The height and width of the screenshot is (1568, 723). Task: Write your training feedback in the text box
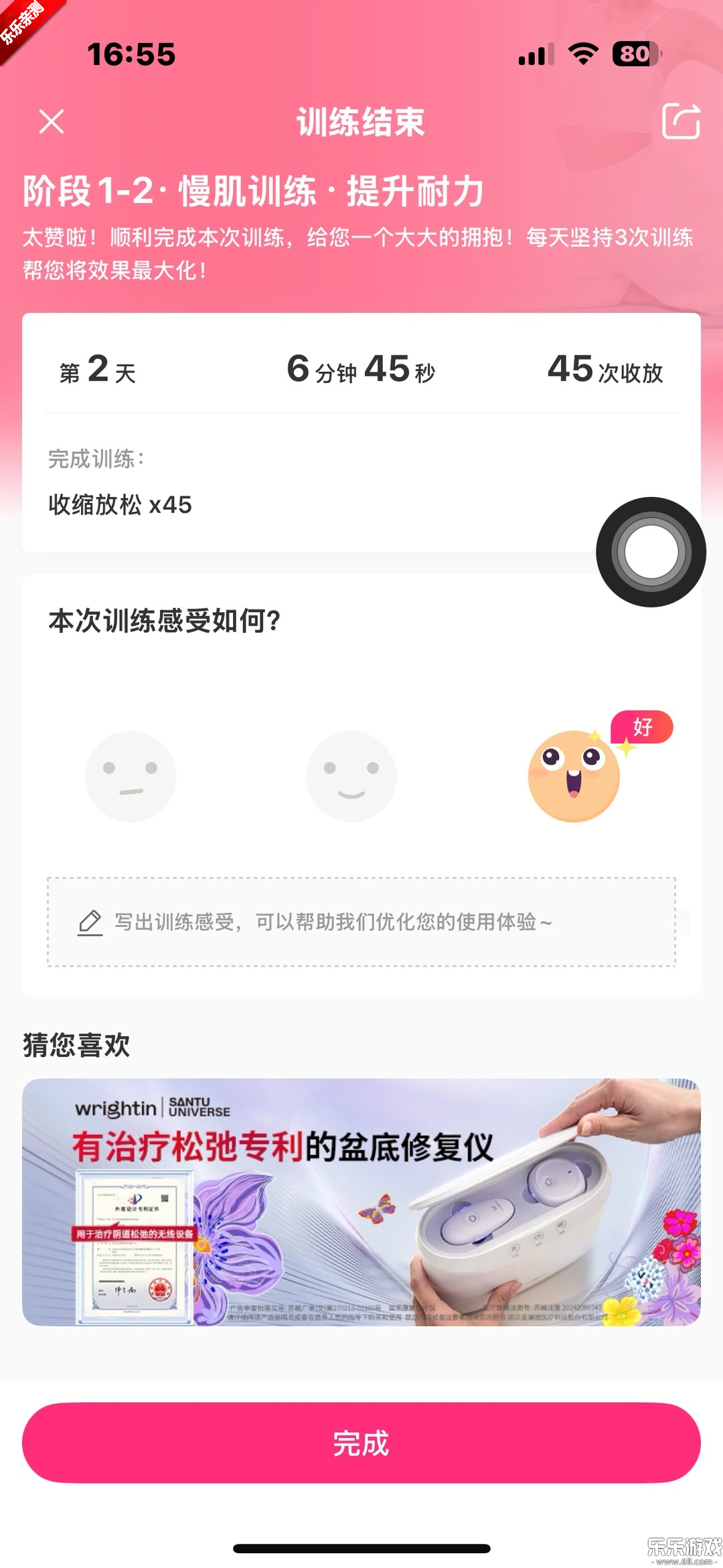(361, 922)
